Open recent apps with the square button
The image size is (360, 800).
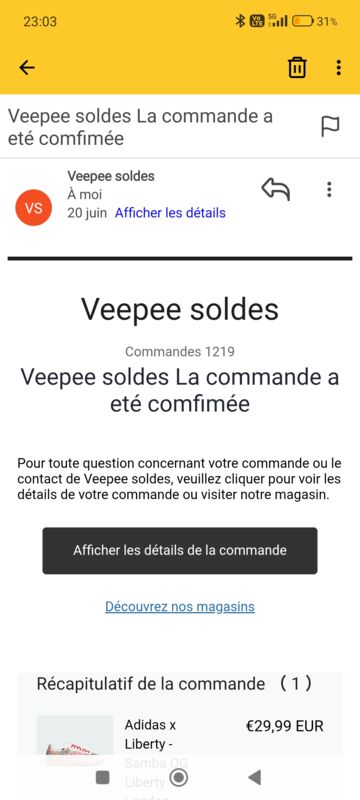102,777
